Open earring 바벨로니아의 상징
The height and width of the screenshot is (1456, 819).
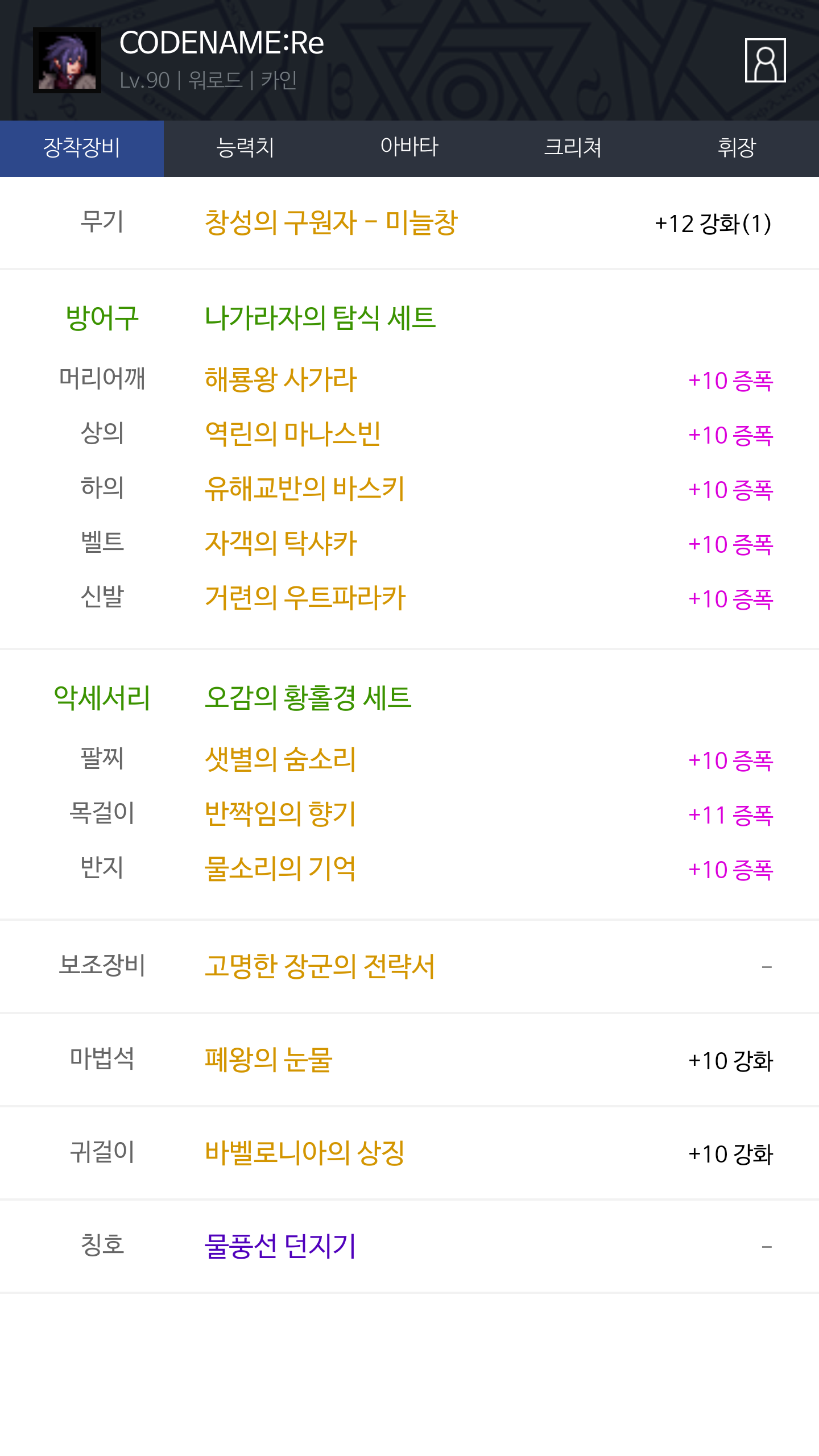(x=304, y=1153)
